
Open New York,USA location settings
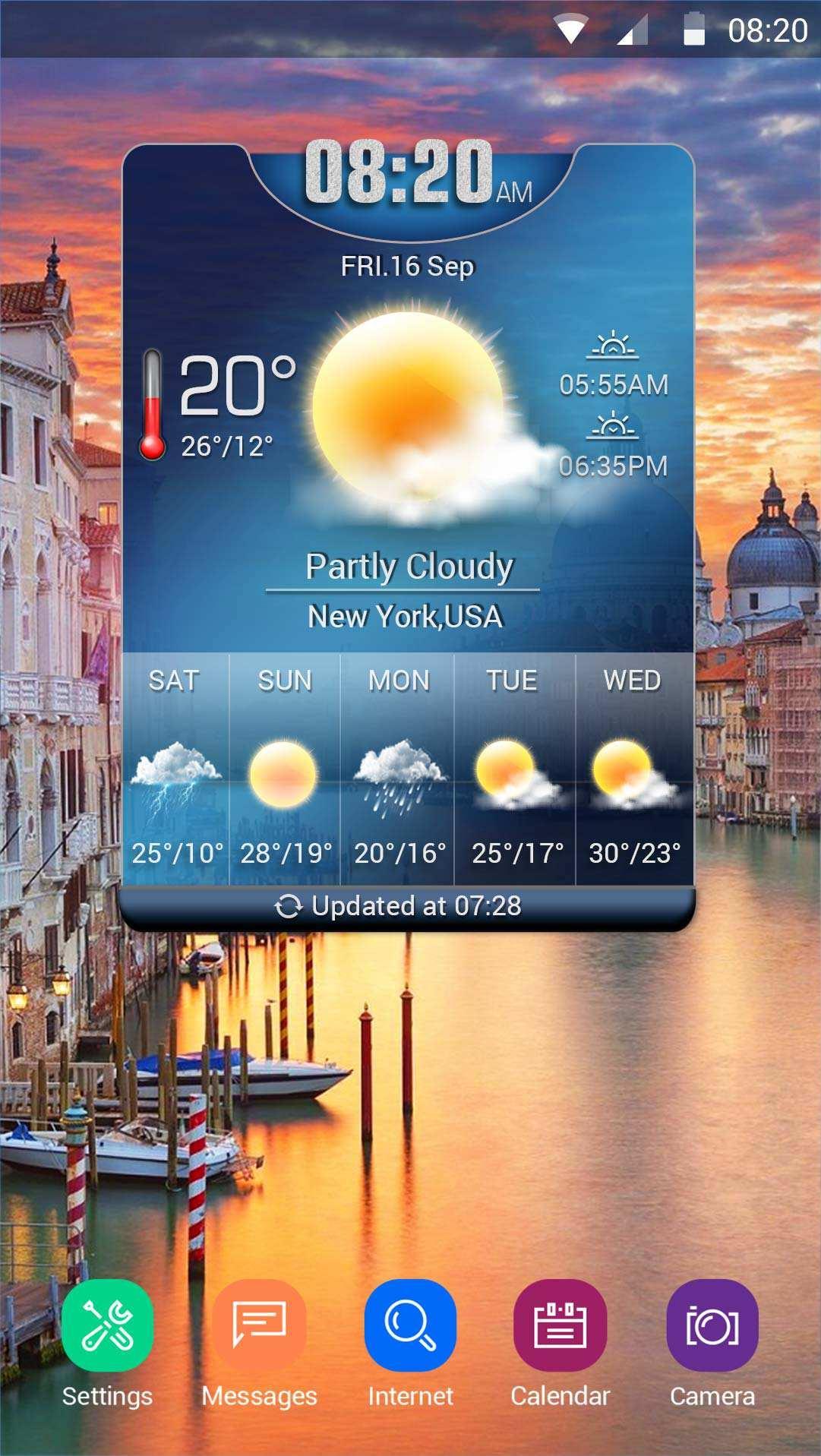405,617
